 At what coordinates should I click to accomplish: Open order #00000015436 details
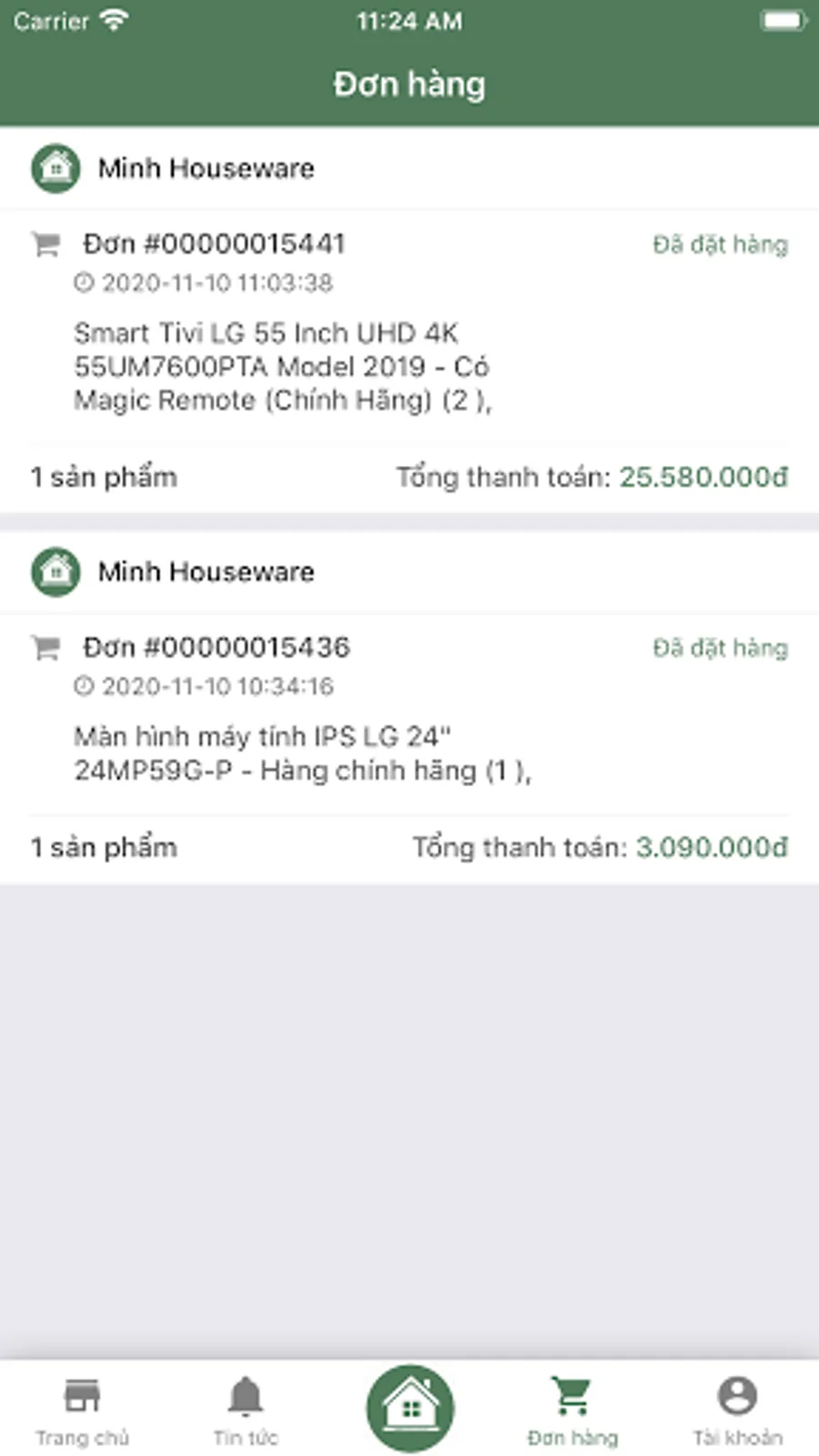tap(217, 647)
